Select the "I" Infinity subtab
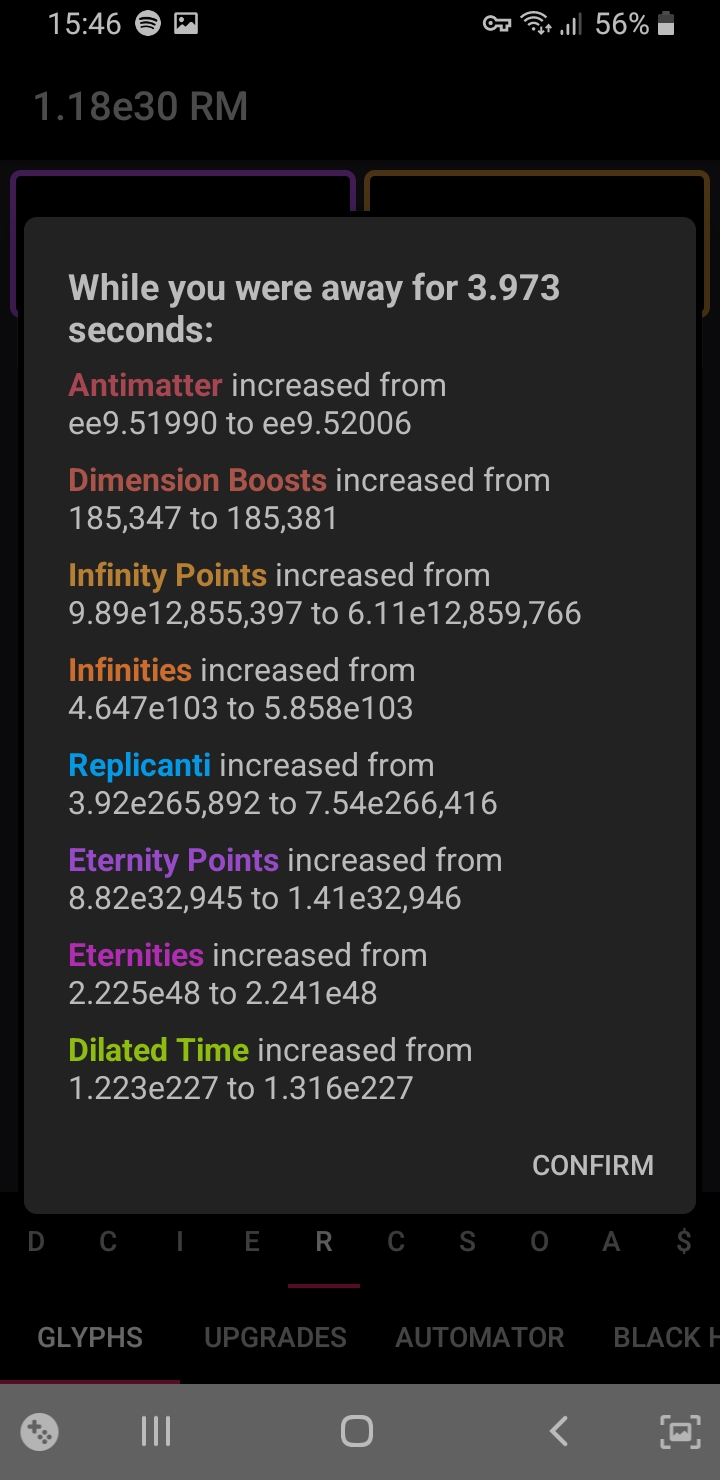This screenshot has height=1480, width=720. [179, 1241]
